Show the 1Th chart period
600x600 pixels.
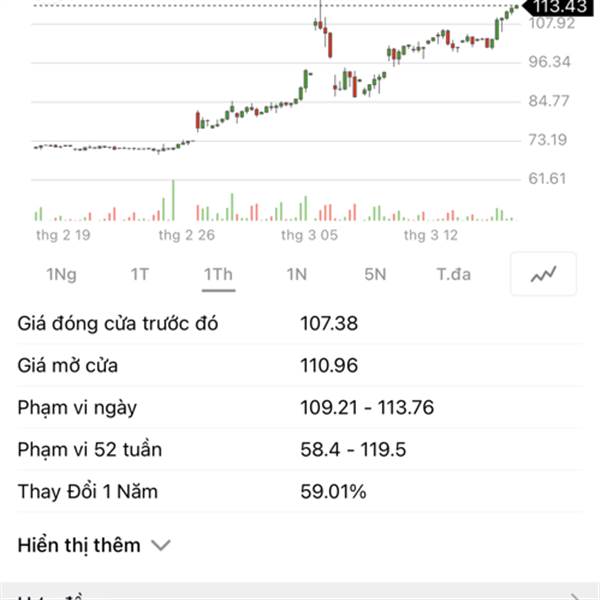click(x=218, y=274)
